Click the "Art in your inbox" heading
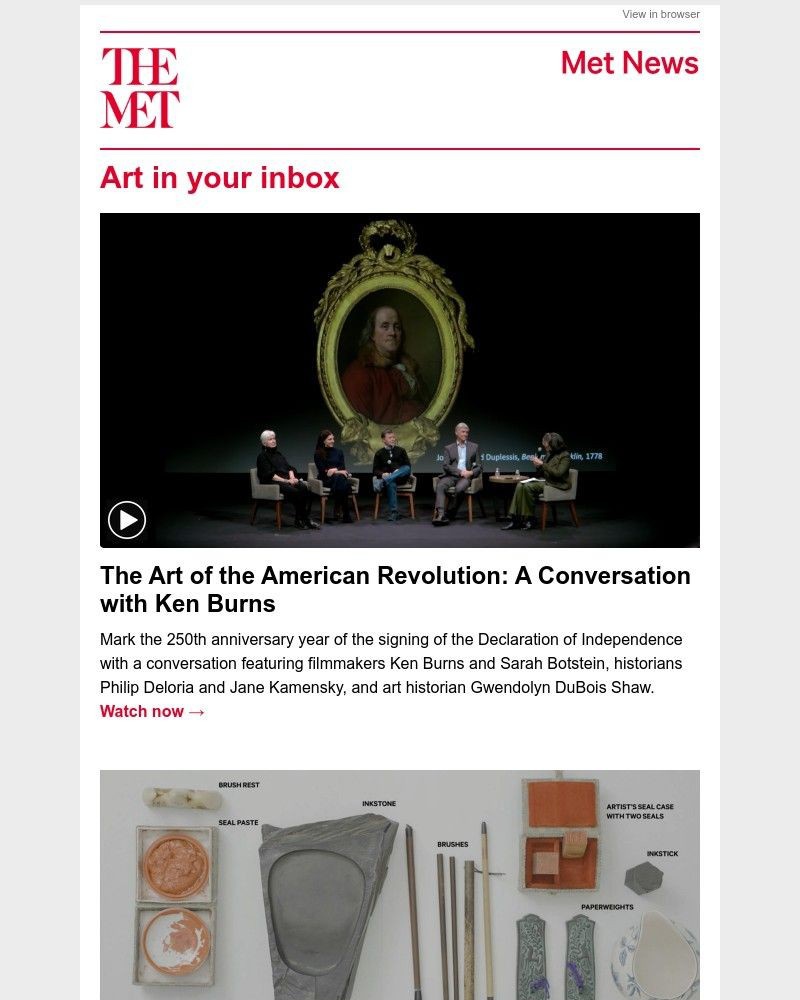The image size is (800, 1000). [220, 178]
